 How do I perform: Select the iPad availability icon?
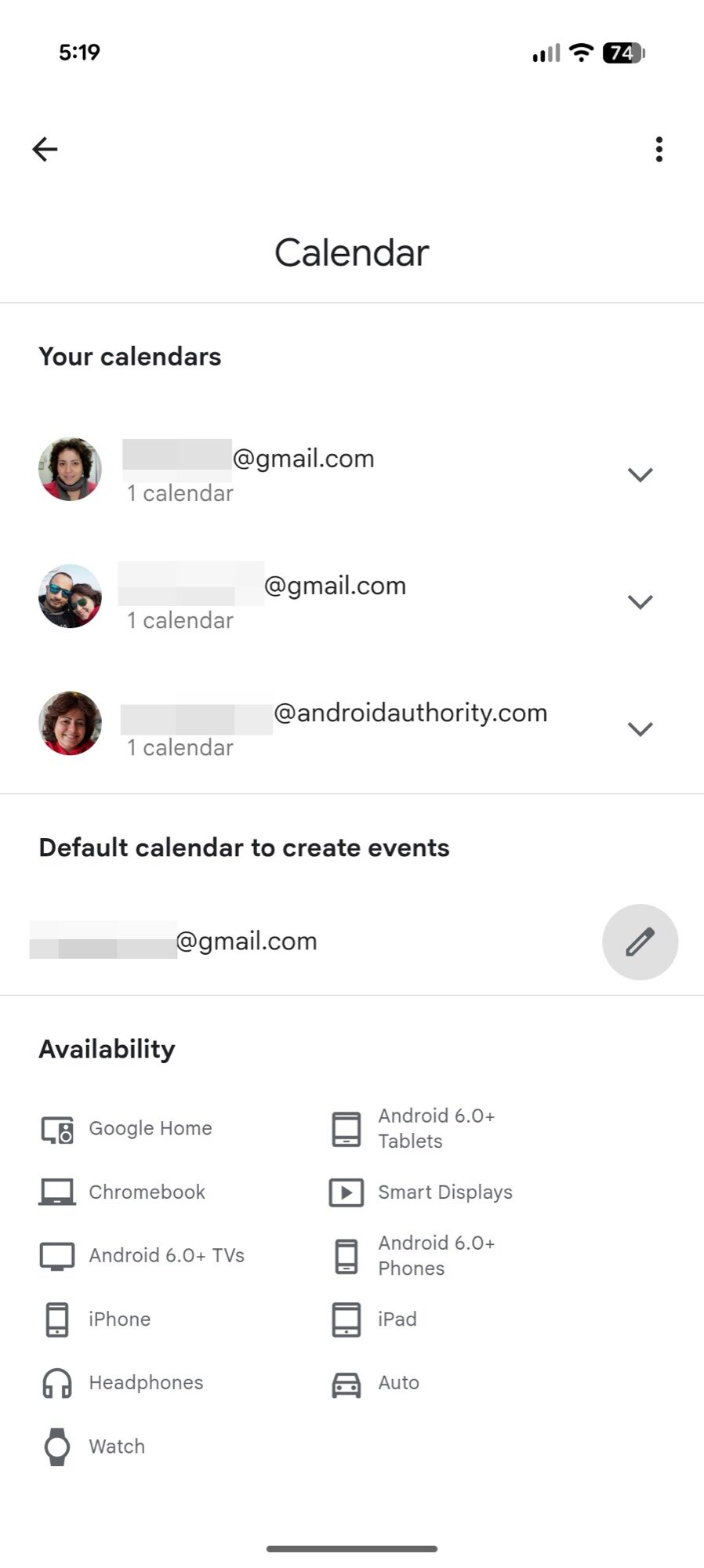click(345, 1318)
